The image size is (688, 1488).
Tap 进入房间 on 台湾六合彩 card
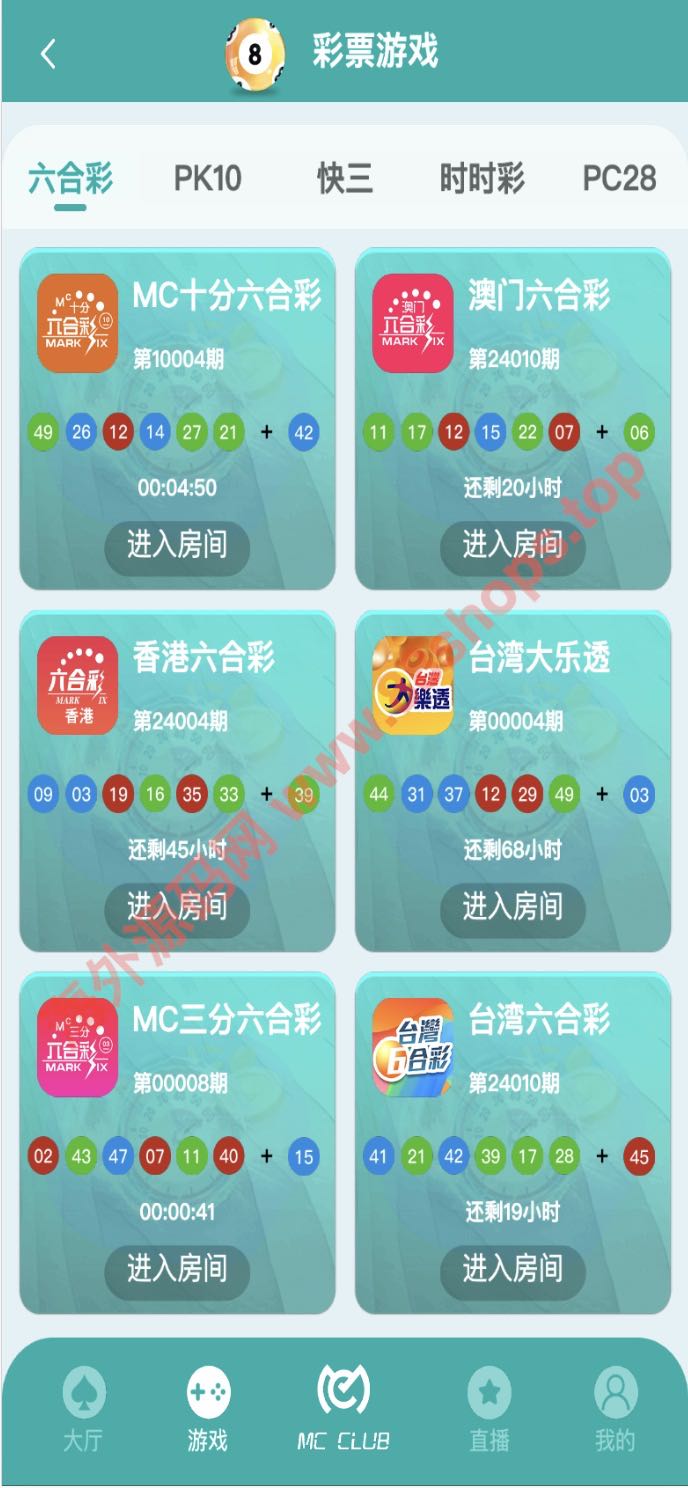(x=512, y=1269)
